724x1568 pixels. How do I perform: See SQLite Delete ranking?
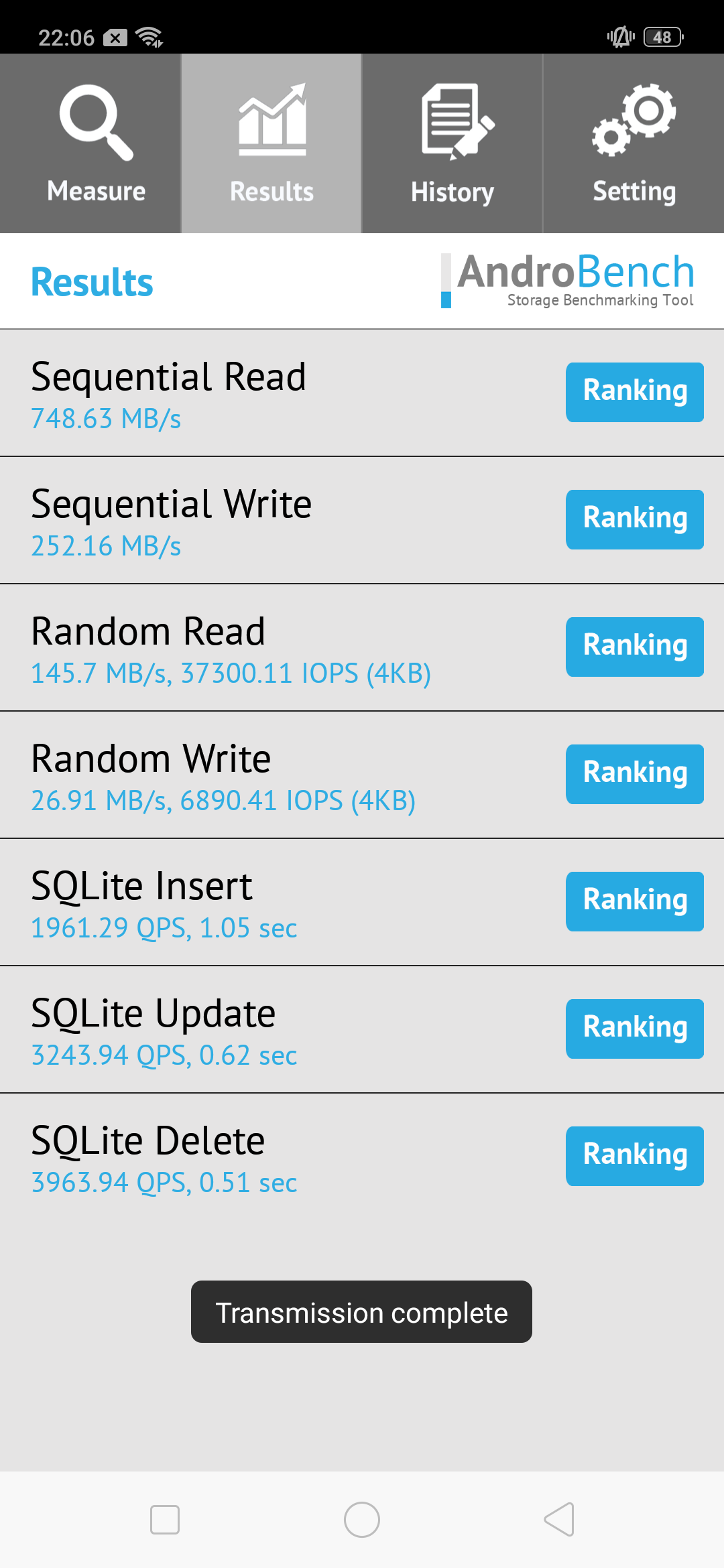pyautogui.click(x=634, y=1156)
